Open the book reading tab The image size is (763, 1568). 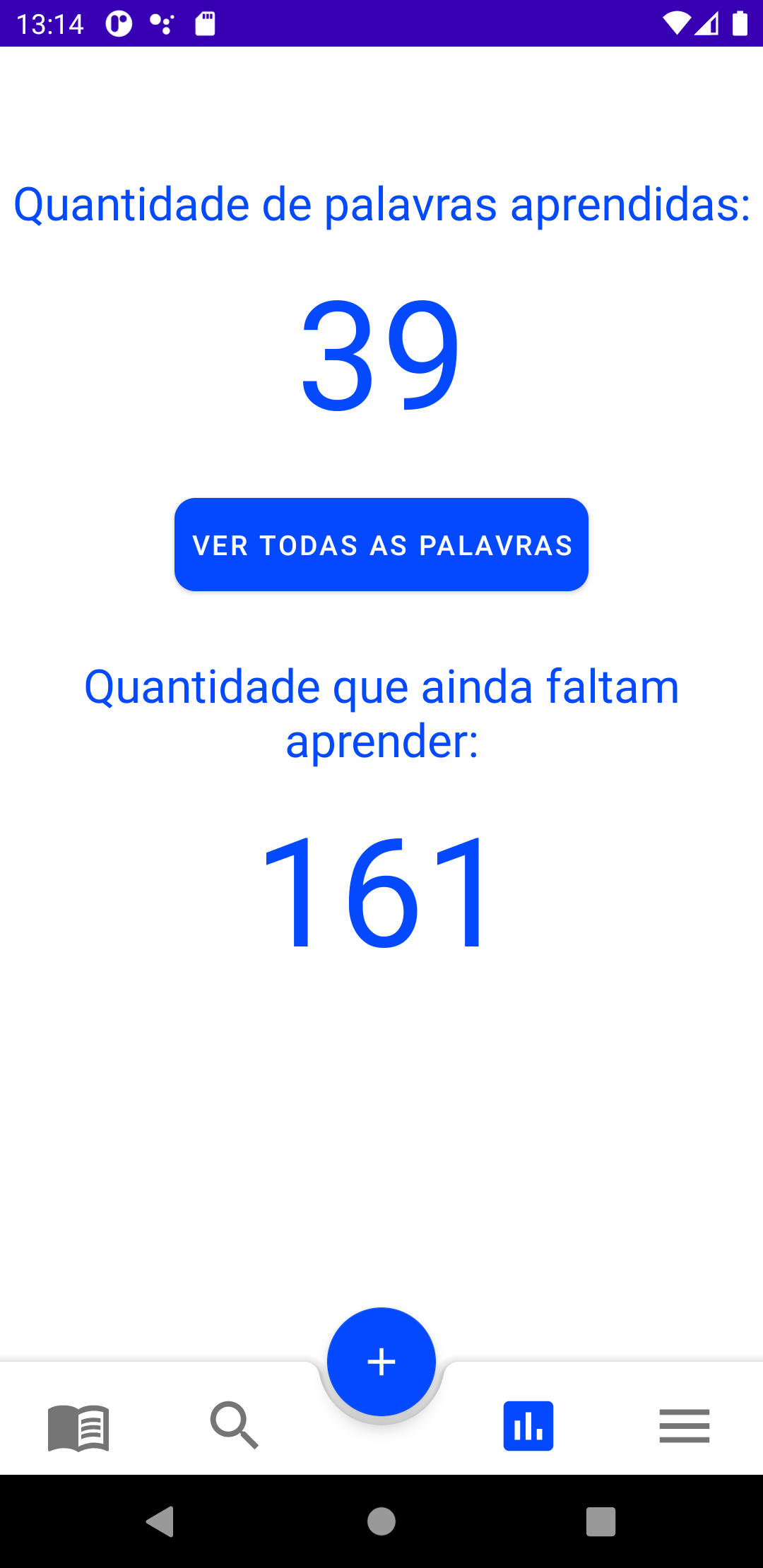click(78, 1427)
